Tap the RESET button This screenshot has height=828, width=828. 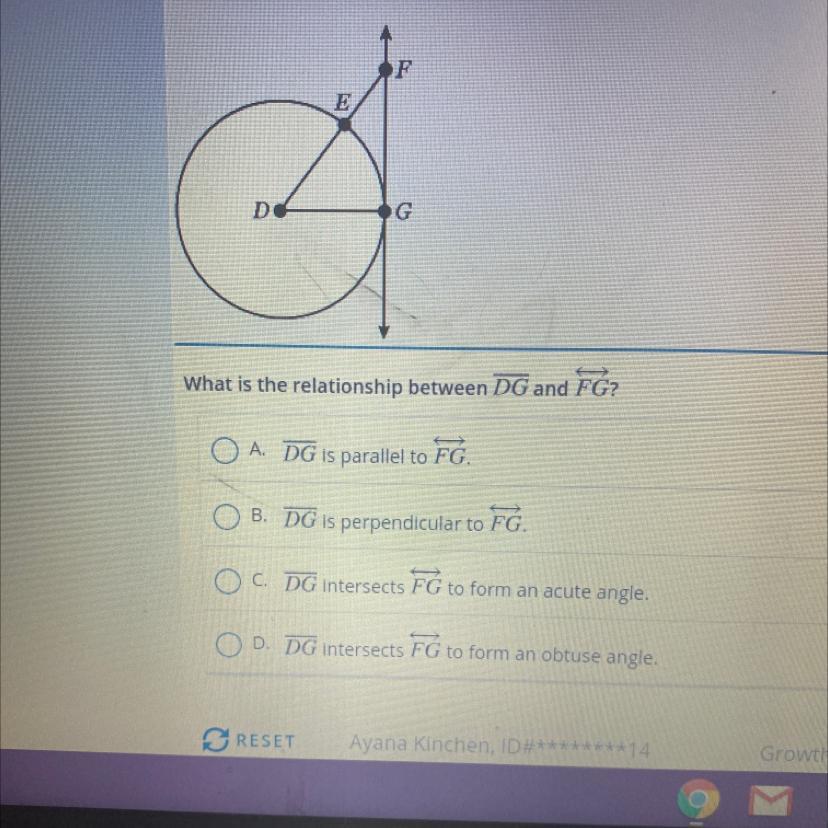[248, 743]
